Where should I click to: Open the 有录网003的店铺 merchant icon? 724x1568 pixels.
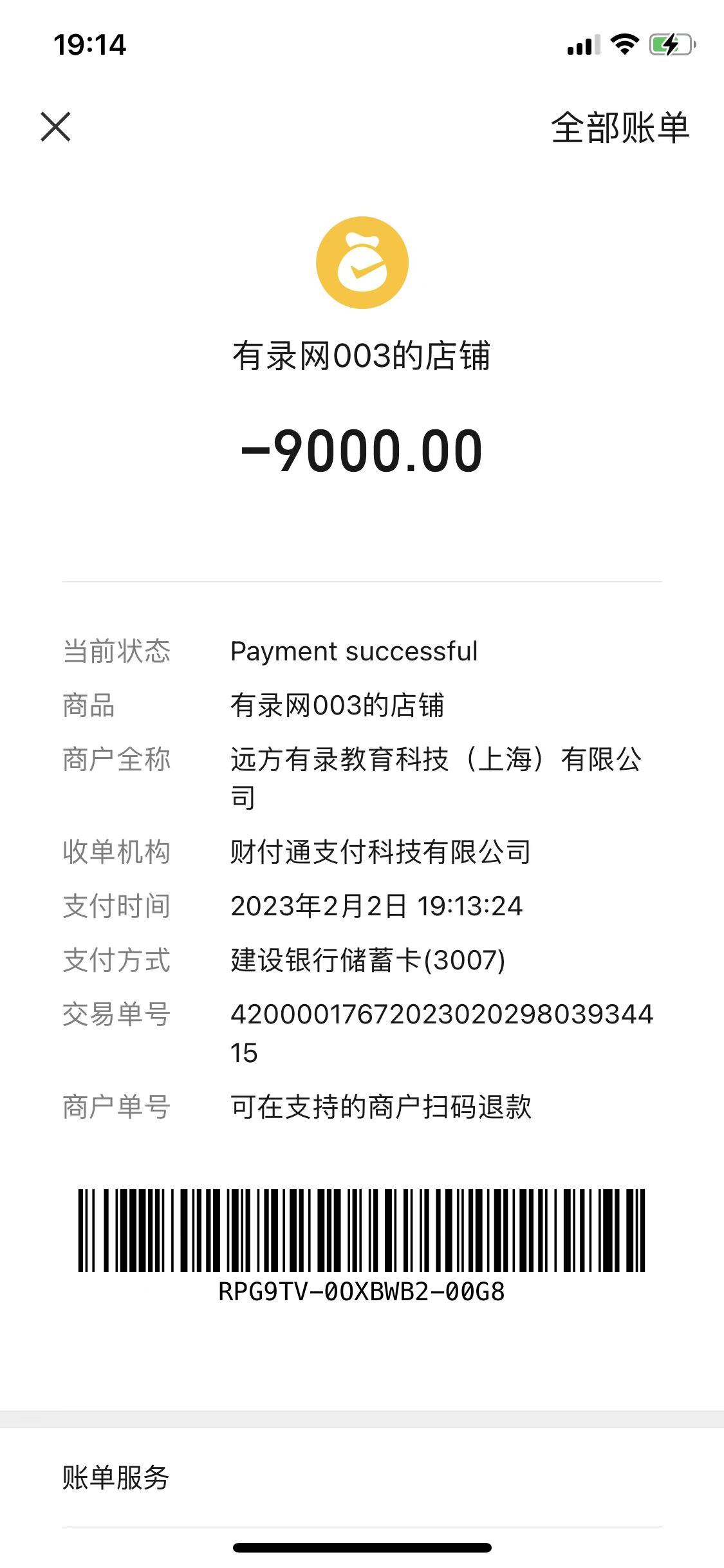tap(362, 263)
